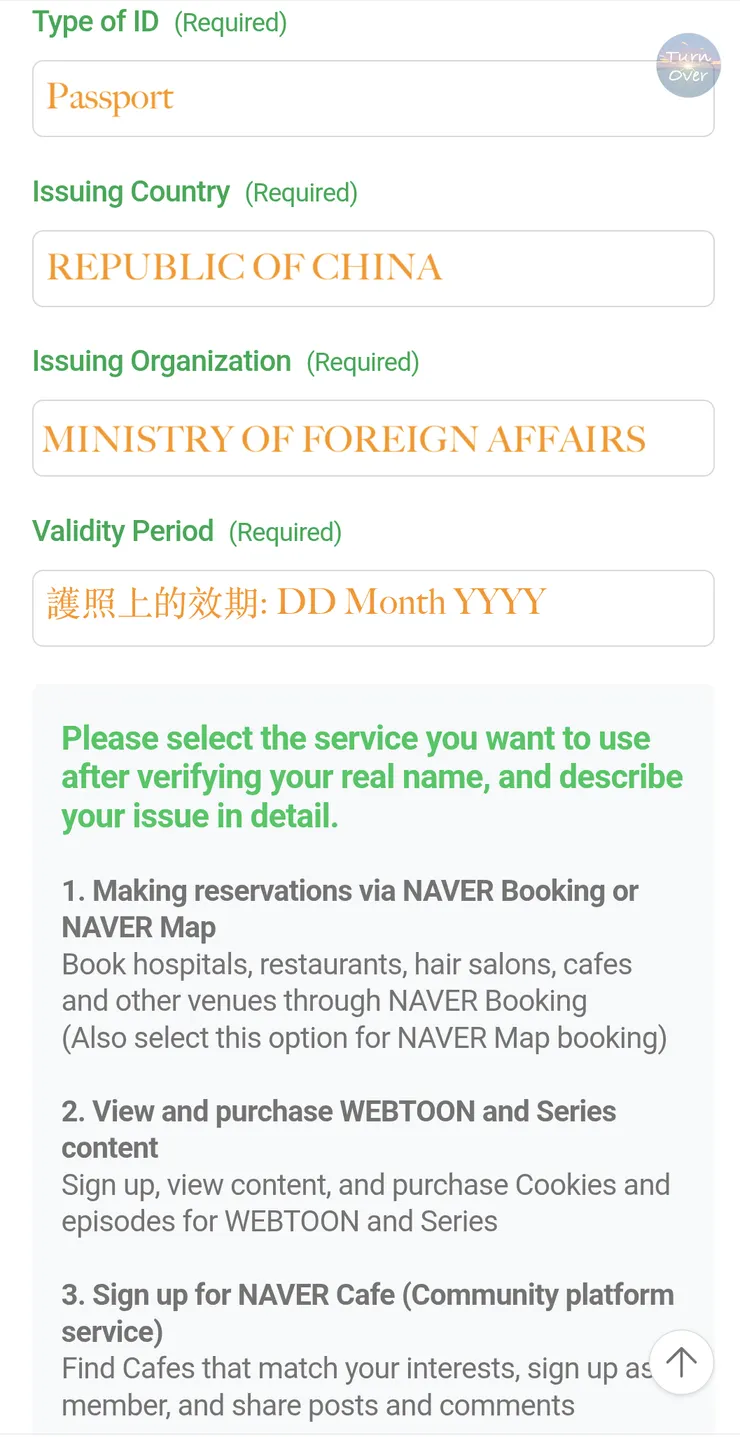Click the green service selection instructions heading
The image size is (740, 1437).
click(x=372, y=776)
